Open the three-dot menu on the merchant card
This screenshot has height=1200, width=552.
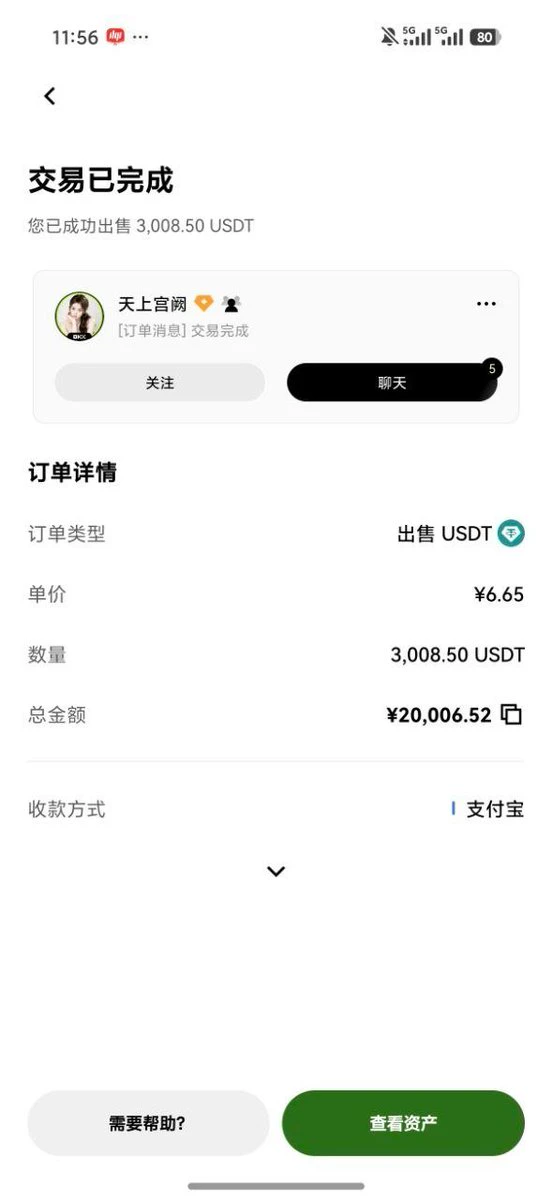pos(486,304)
